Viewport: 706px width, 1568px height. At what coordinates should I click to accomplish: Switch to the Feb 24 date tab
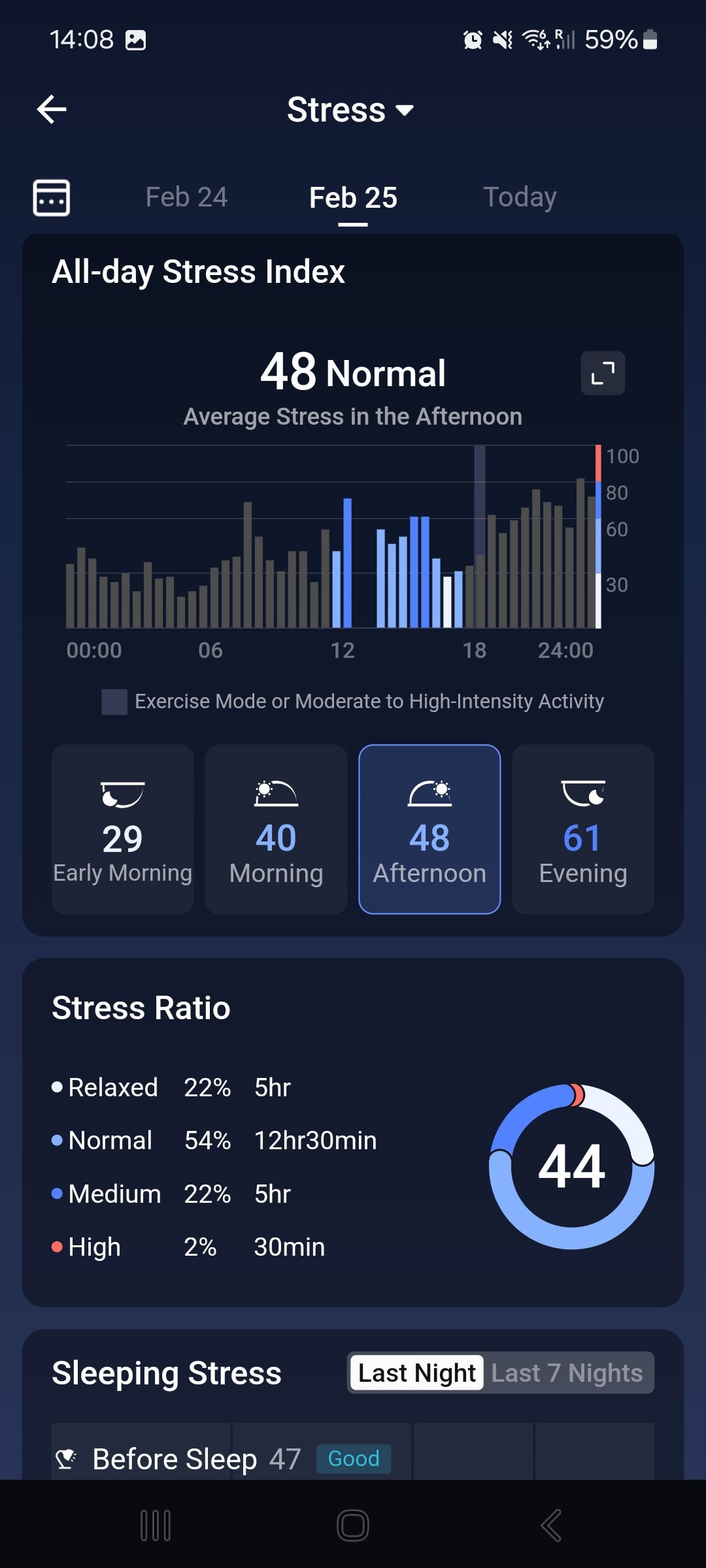tap(186, 197)
